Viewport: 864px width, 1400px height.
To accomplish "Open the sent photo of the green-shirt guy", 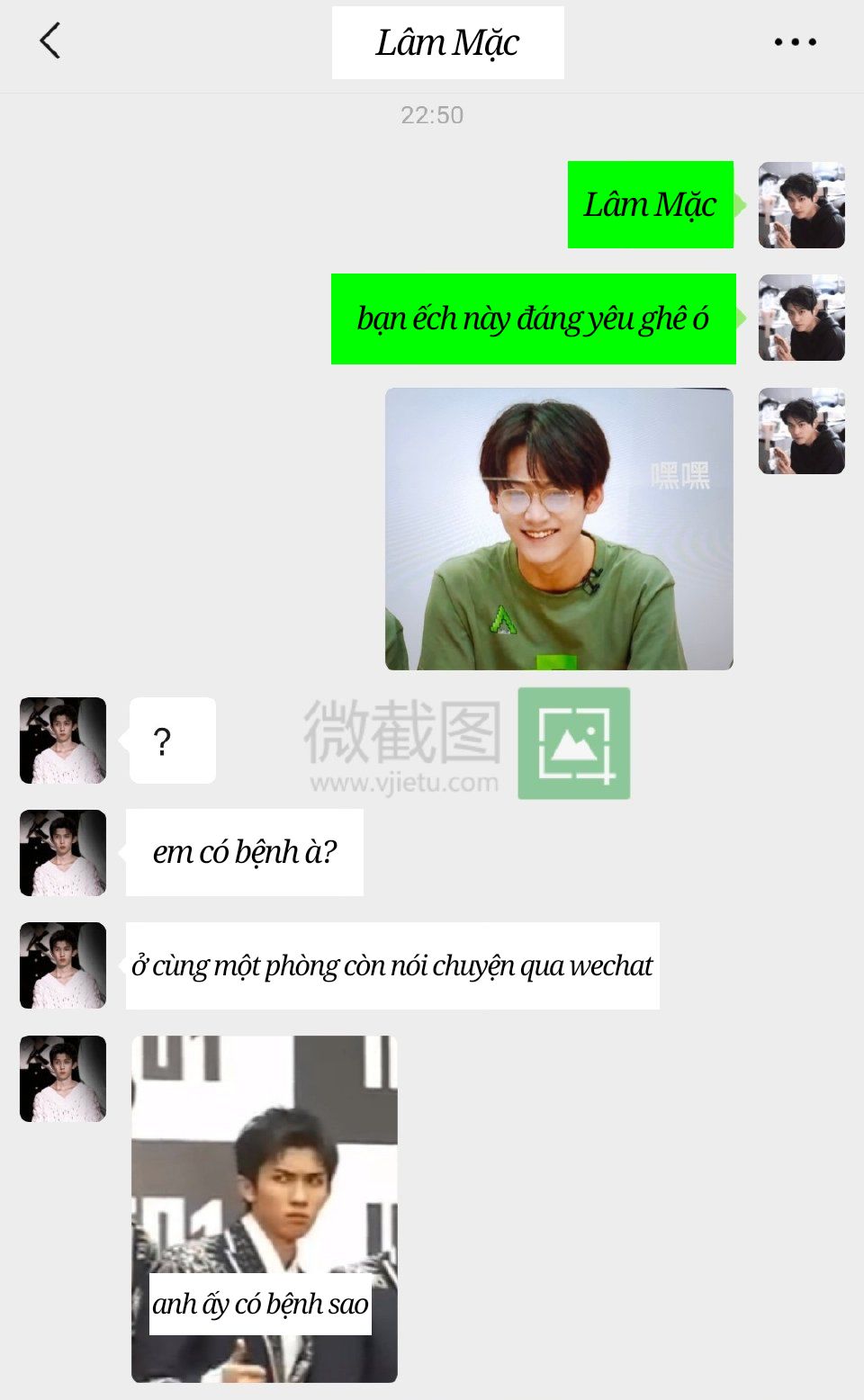I will pyautogui.click(x=559, y=529).
